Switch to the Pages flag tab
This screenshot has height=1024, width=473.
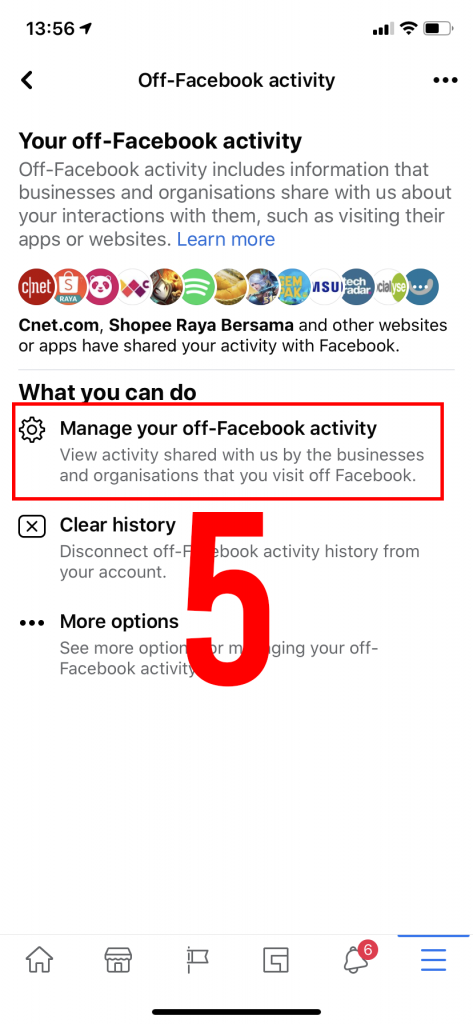point(197,960)
